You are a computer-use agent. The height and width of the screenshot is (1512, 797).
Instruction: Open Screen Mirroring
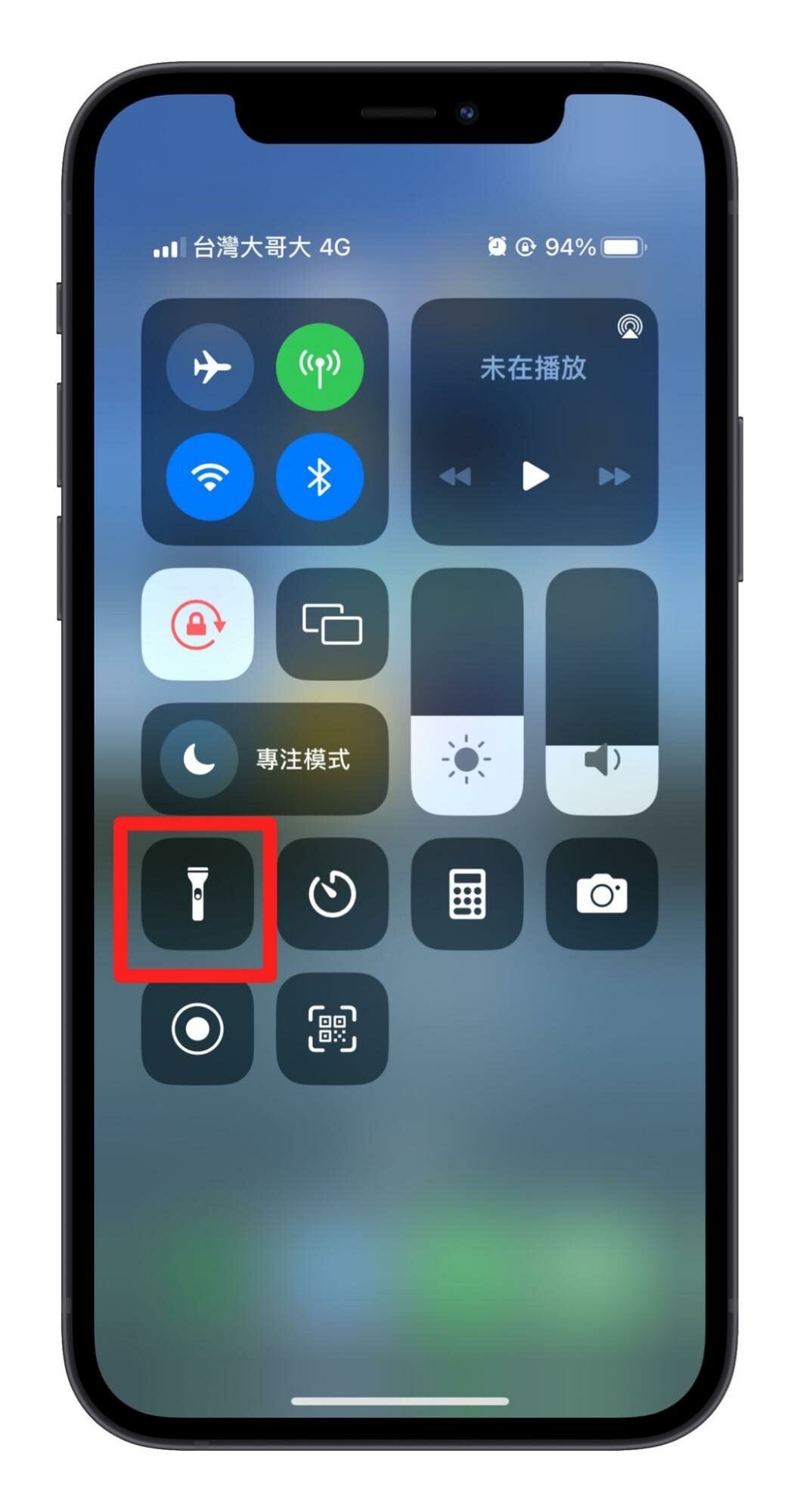coord(332,624)
